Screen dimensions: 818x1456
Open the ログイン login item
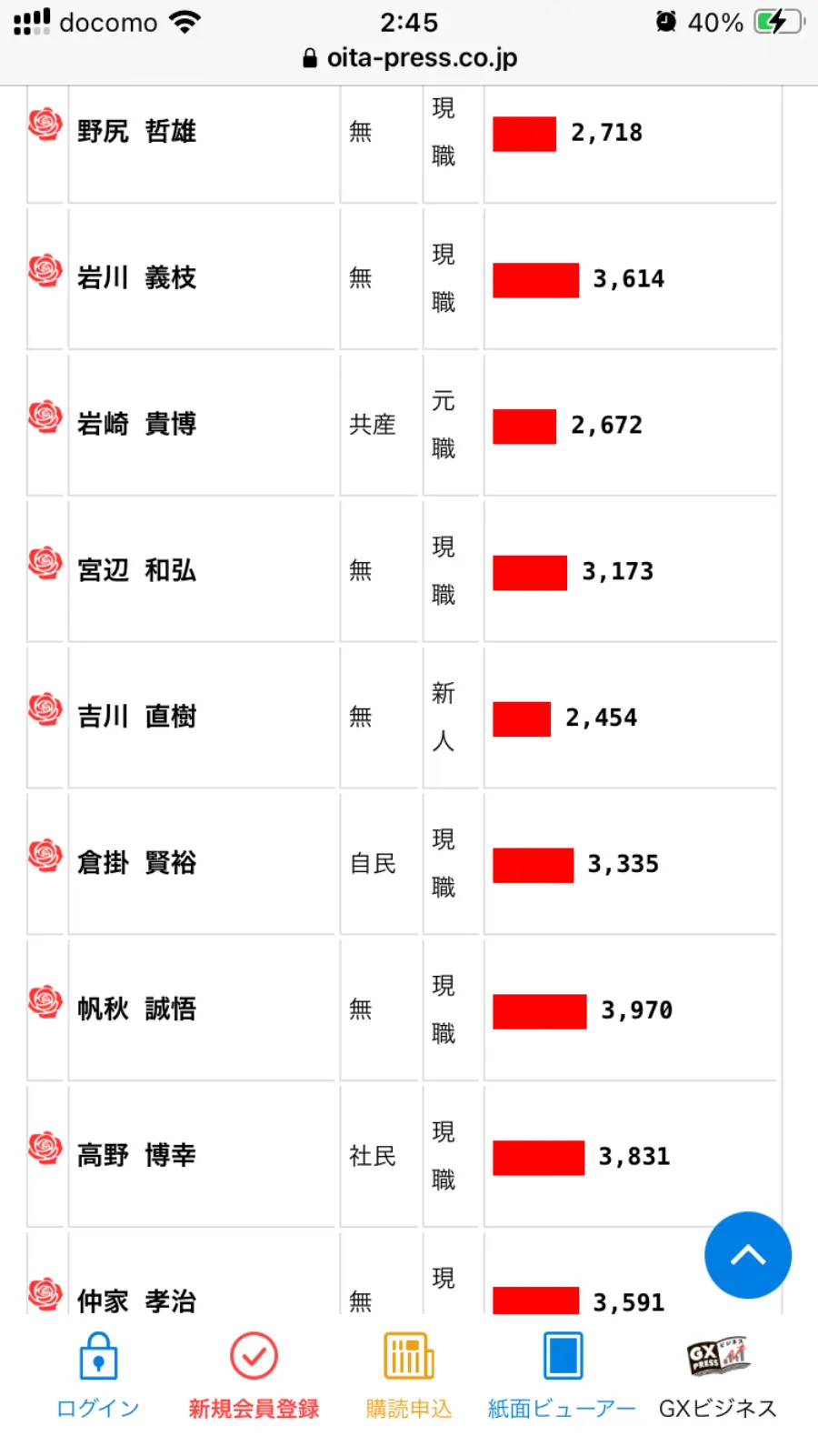(x=98, y=1376)
